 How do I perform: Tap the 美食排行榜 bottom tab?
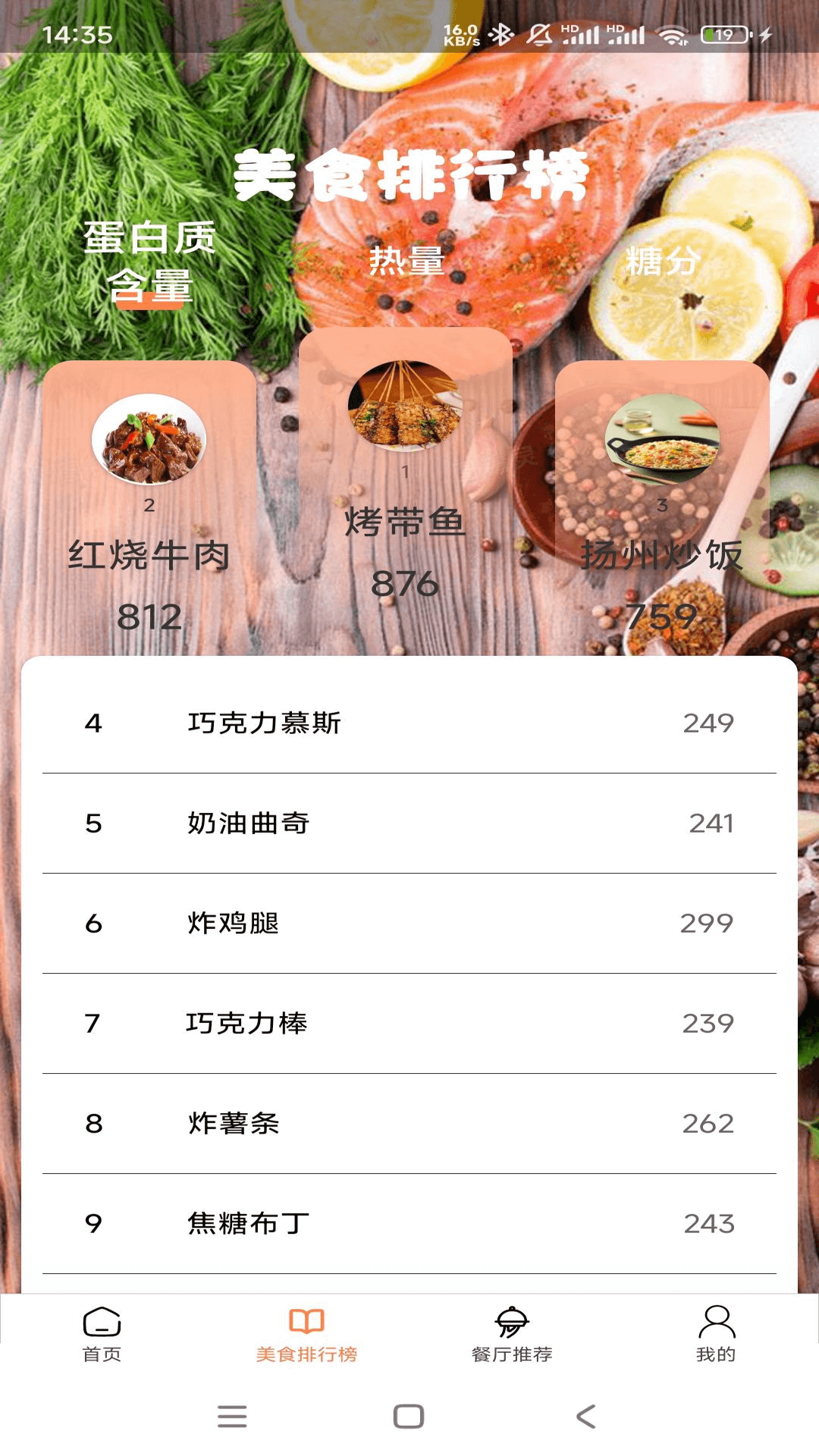tap(306, 1333)
